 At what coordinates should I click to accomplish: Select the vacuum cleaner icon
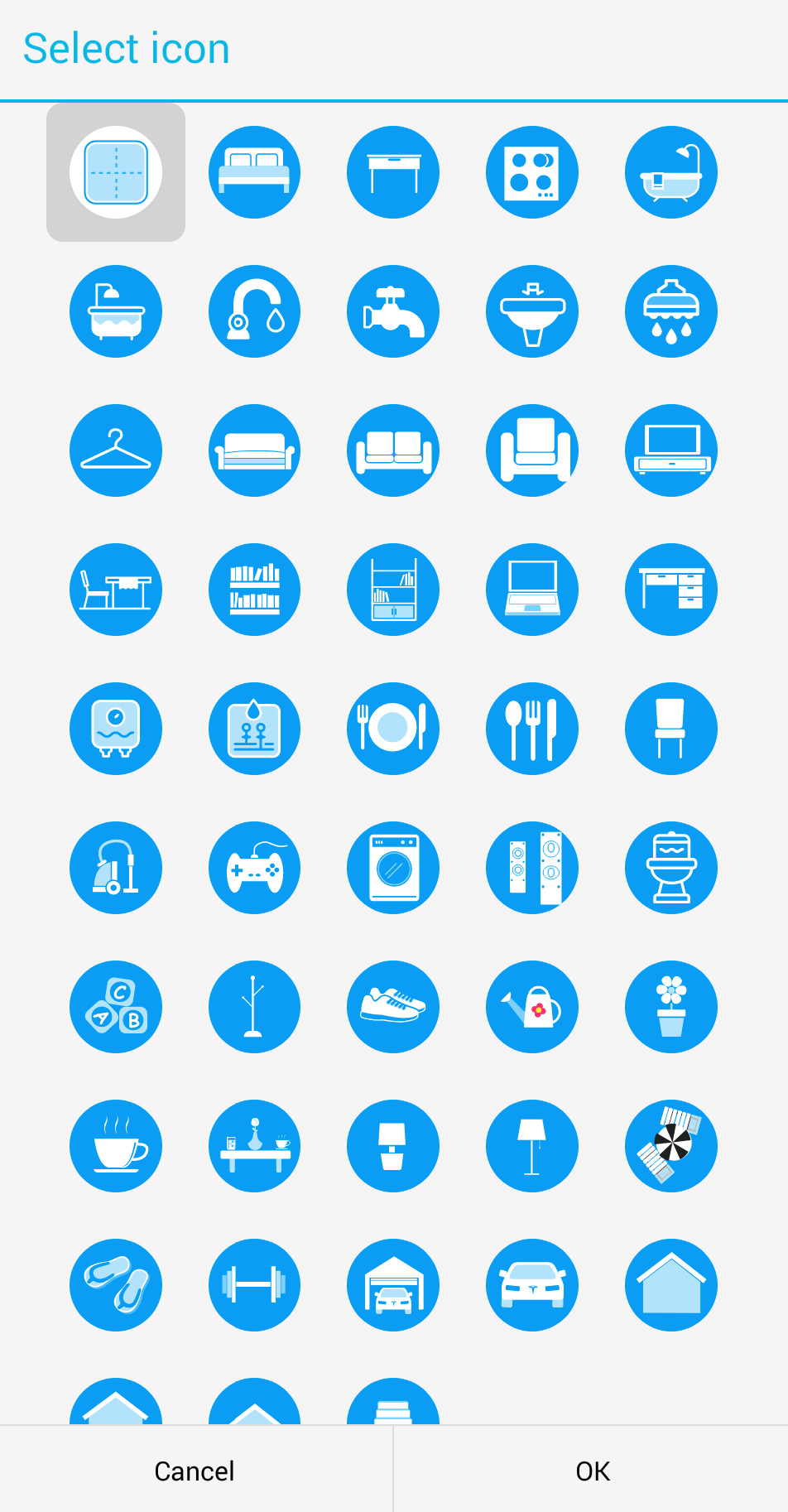116,868
